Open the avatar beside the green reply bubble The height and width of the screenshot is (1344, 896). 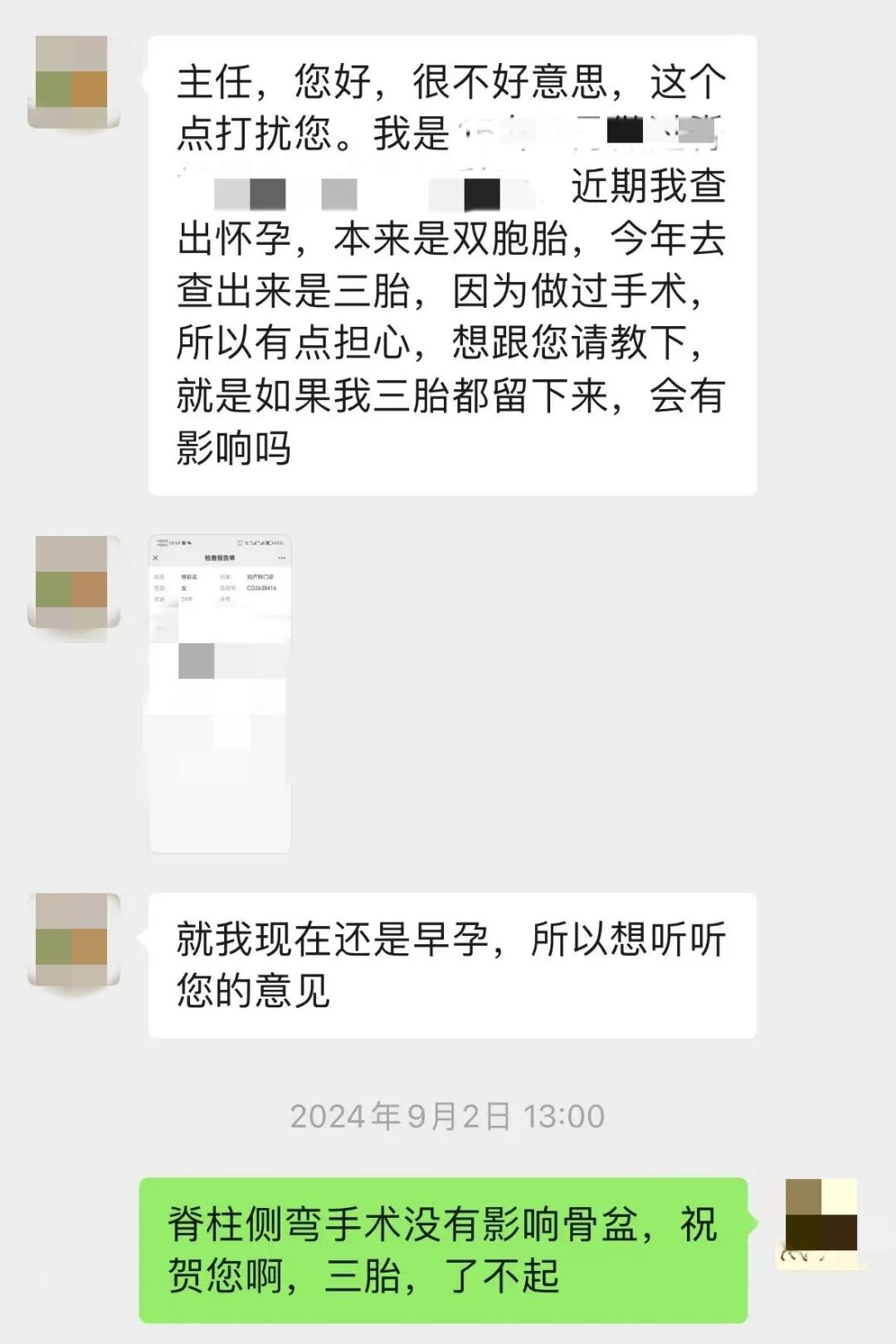[x=820, y=1222]
